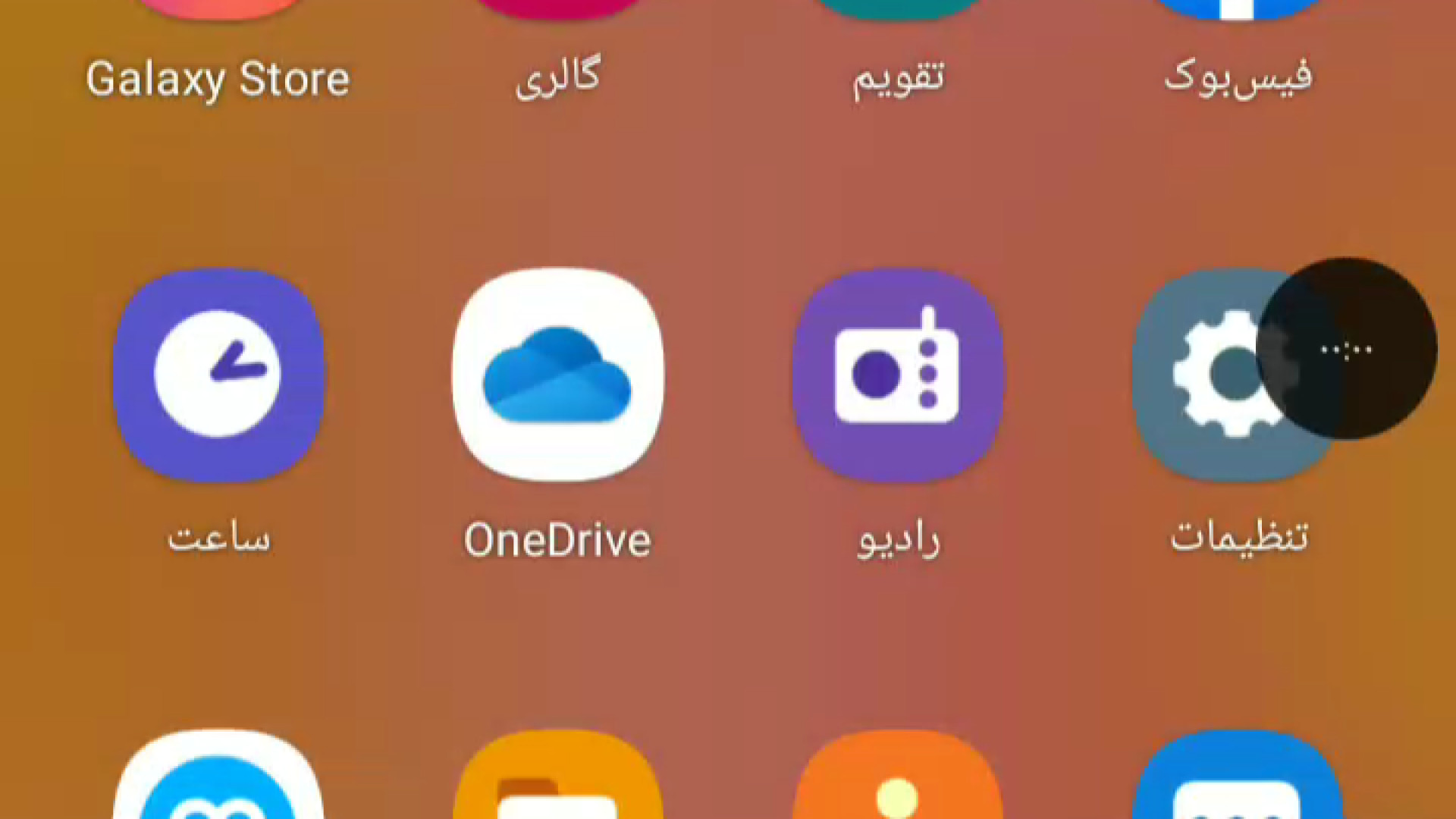This screenshot has width=1456, height=819.
Task: Launch the Facebook app (فیس‌بوک)
Action: (x=1238, y=78)
